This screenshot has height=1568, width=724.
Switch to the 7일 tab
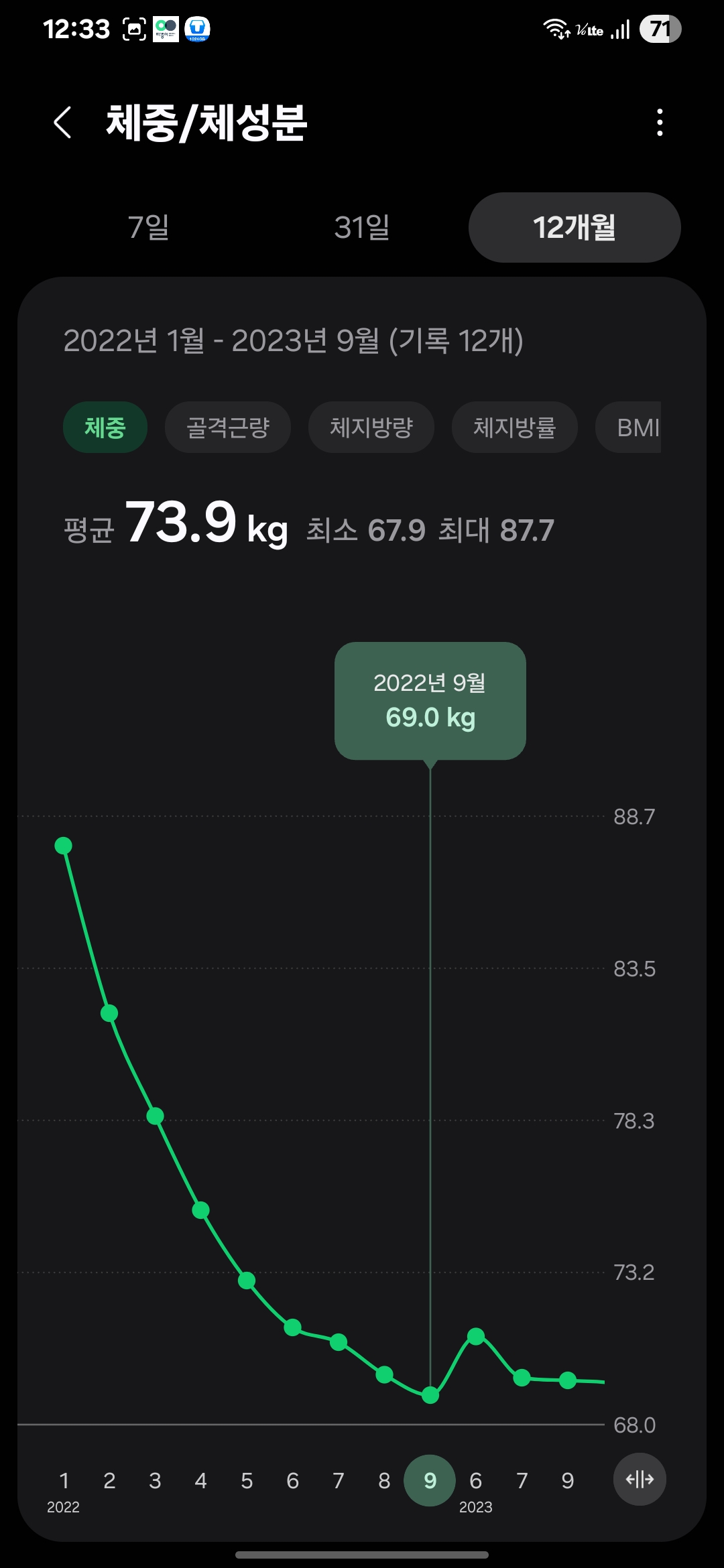click(149, 228)
